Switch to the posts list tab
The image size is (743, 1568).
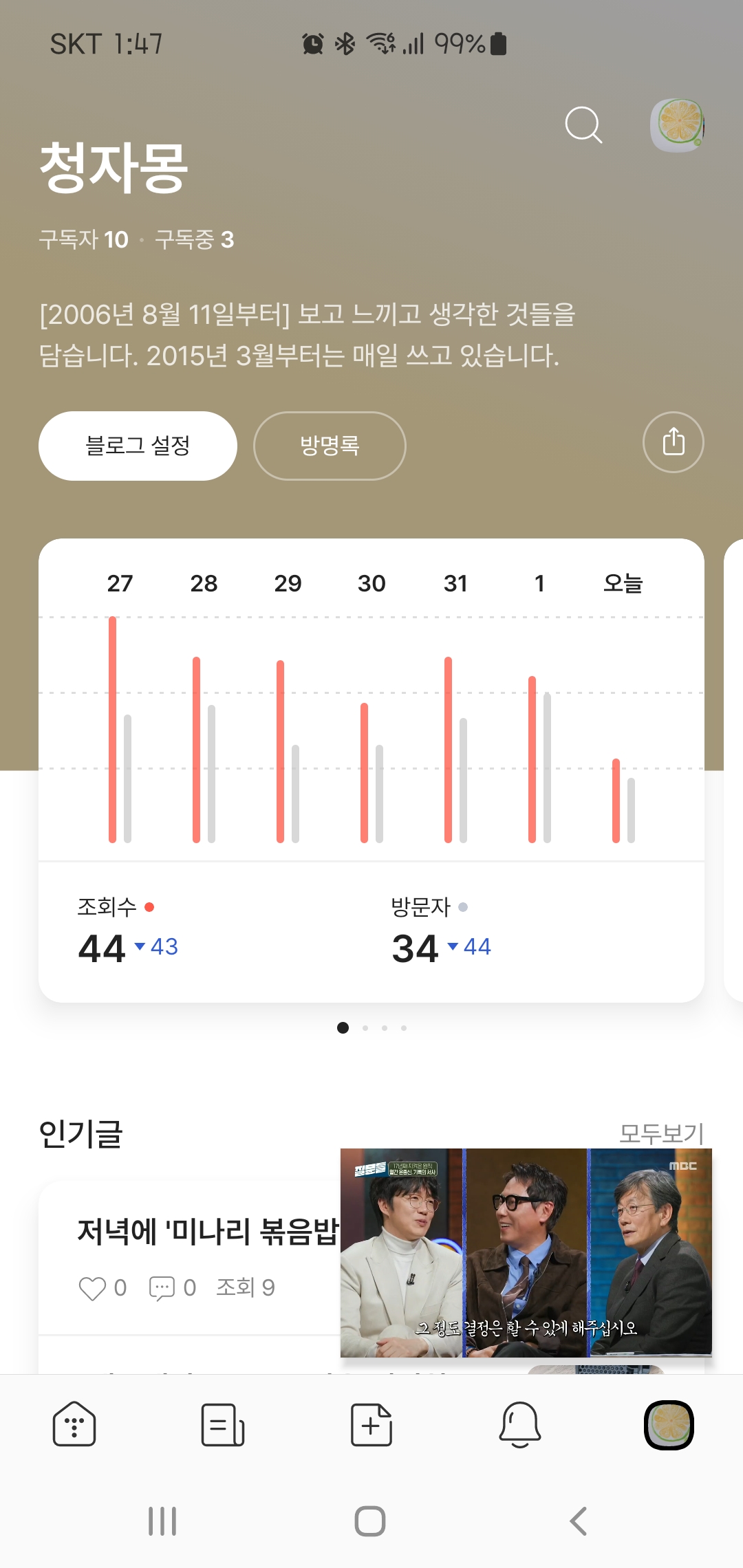coord(223,1424)
